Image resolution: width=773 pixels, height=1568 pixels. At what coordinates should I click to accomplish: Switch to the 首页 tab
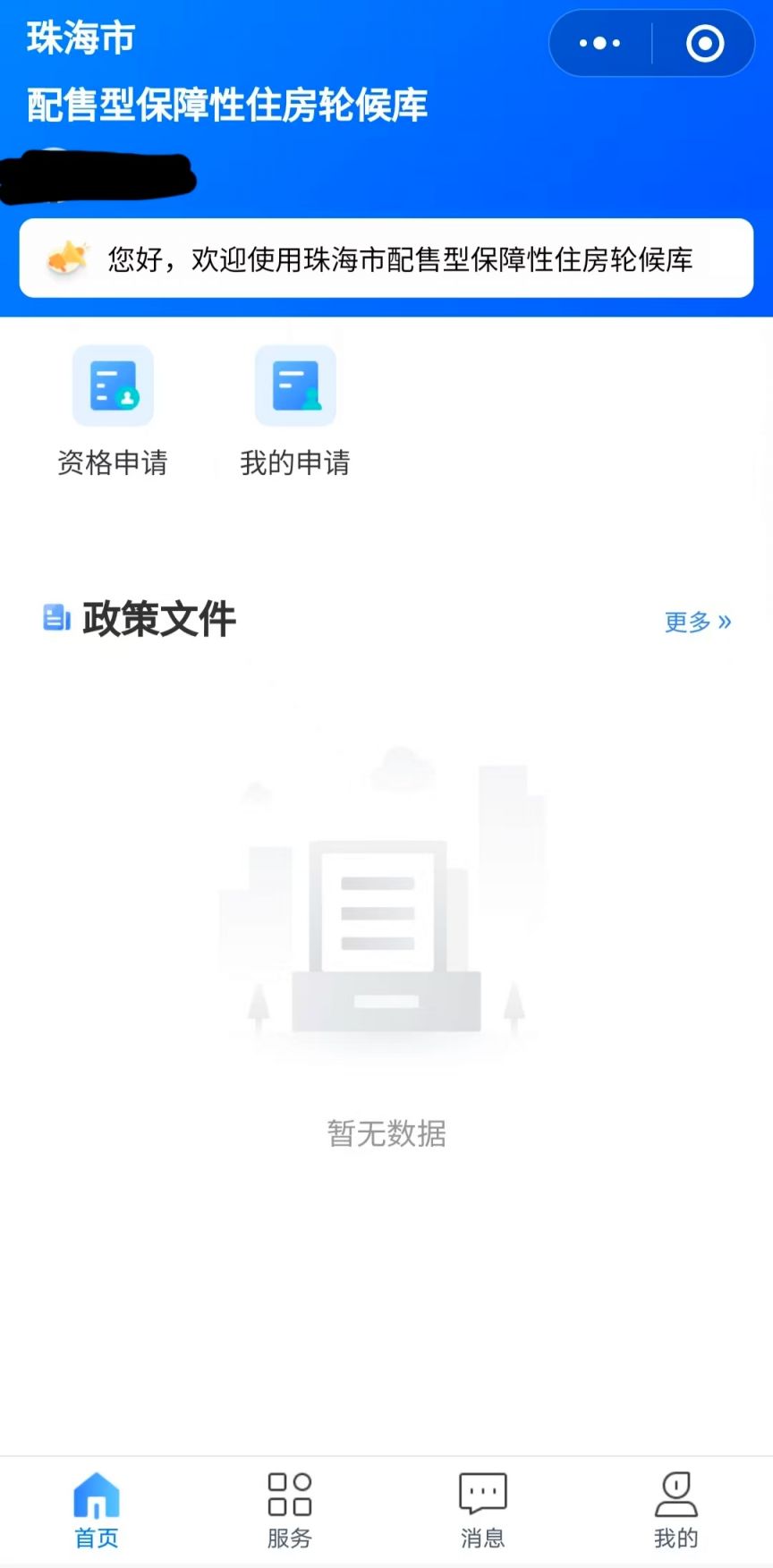pyautogui.click(x=97, y=1511)
